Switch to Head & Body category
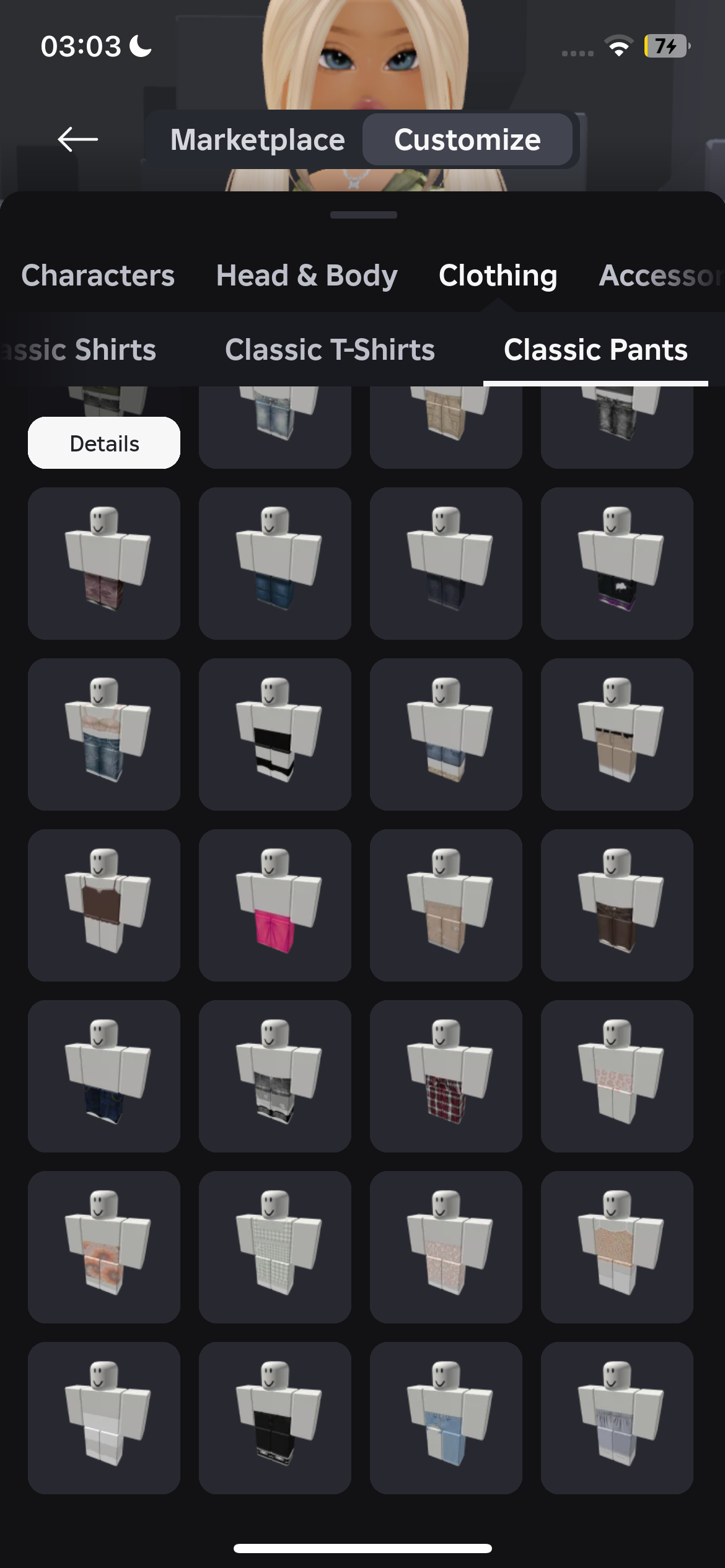This screenshot has width=725, height=1568. pos(307,275)
